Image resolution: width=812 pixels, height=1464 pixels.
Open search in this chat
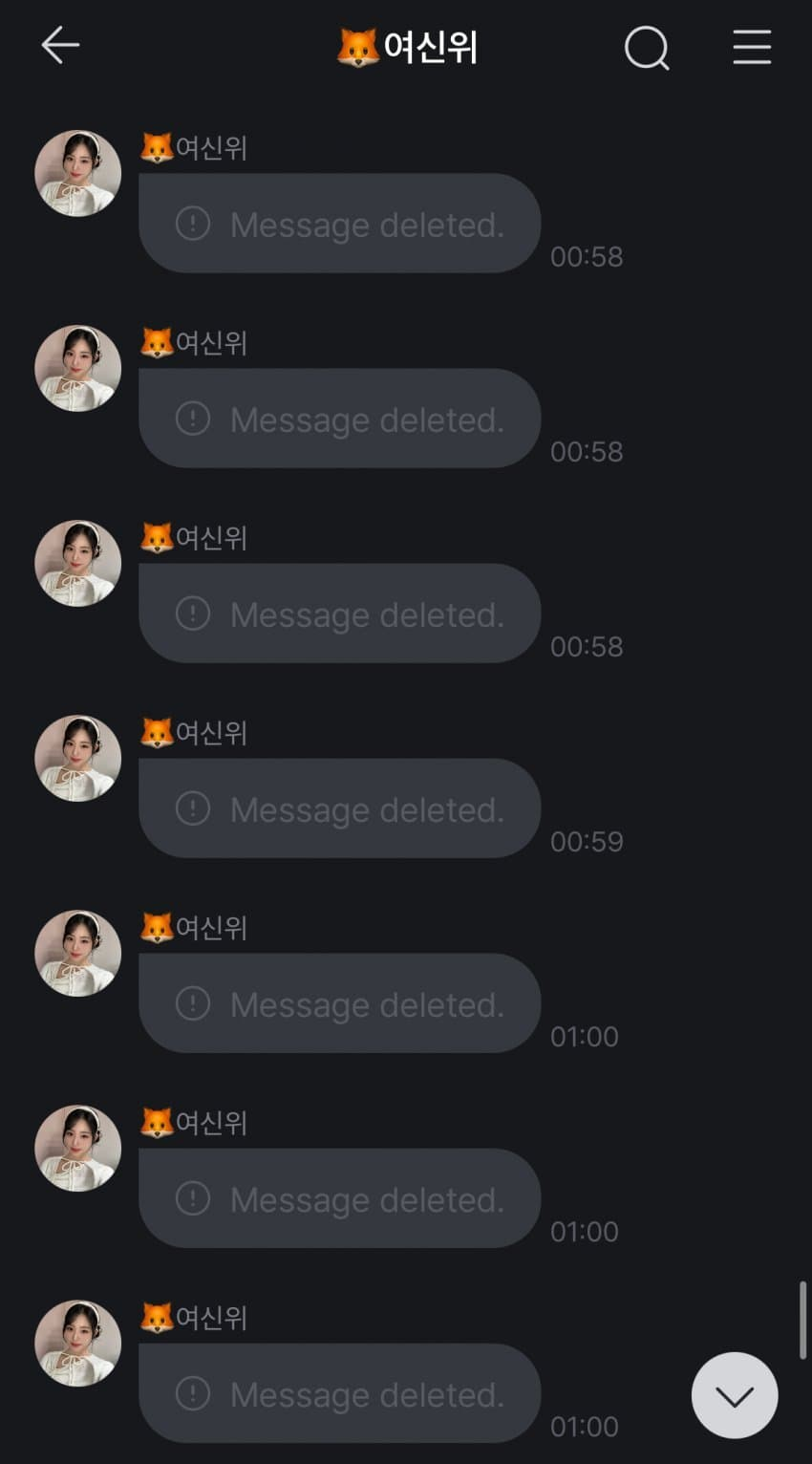click(647, 47)
